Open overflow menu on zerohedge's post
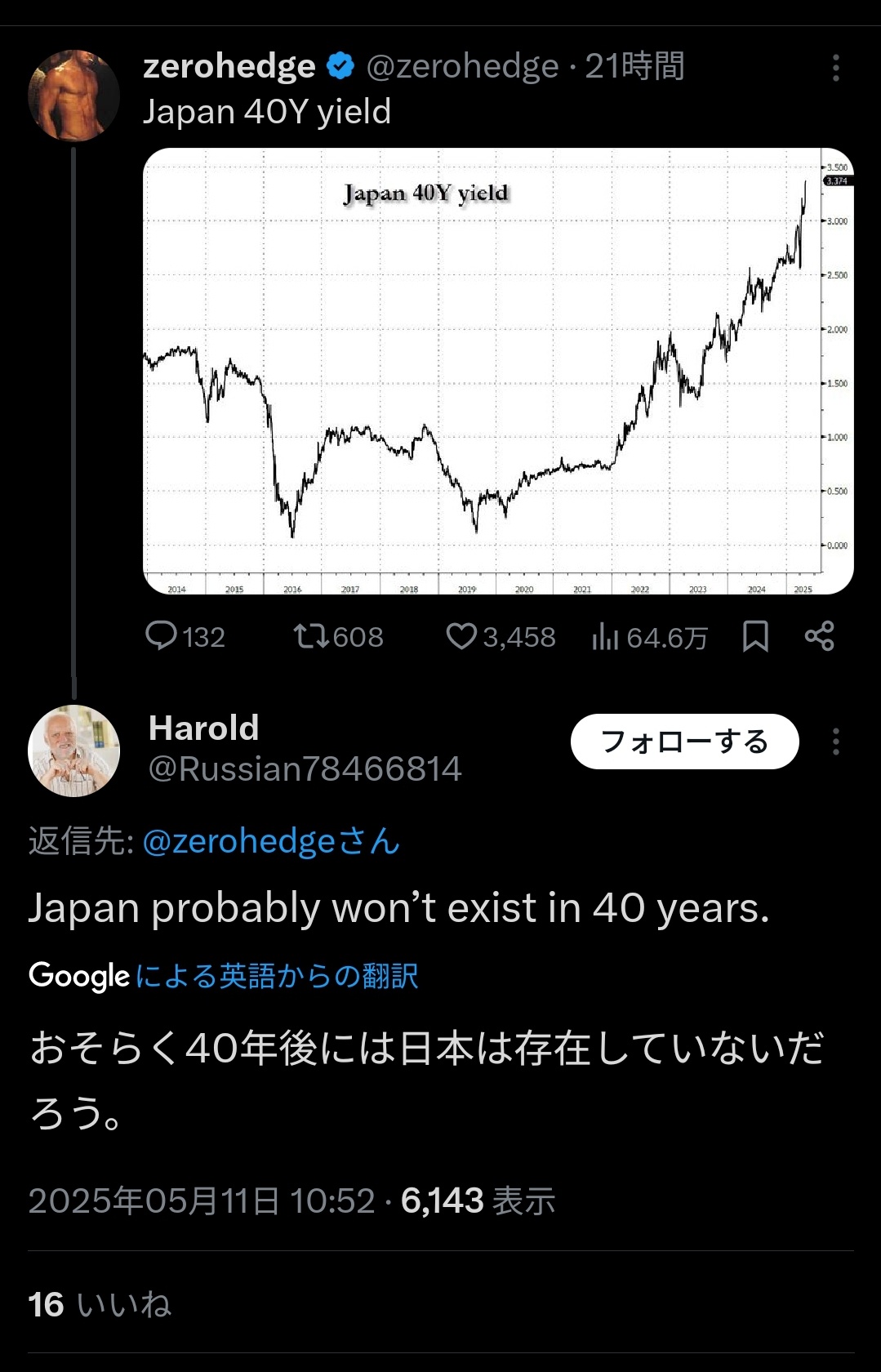 point(835,68)
